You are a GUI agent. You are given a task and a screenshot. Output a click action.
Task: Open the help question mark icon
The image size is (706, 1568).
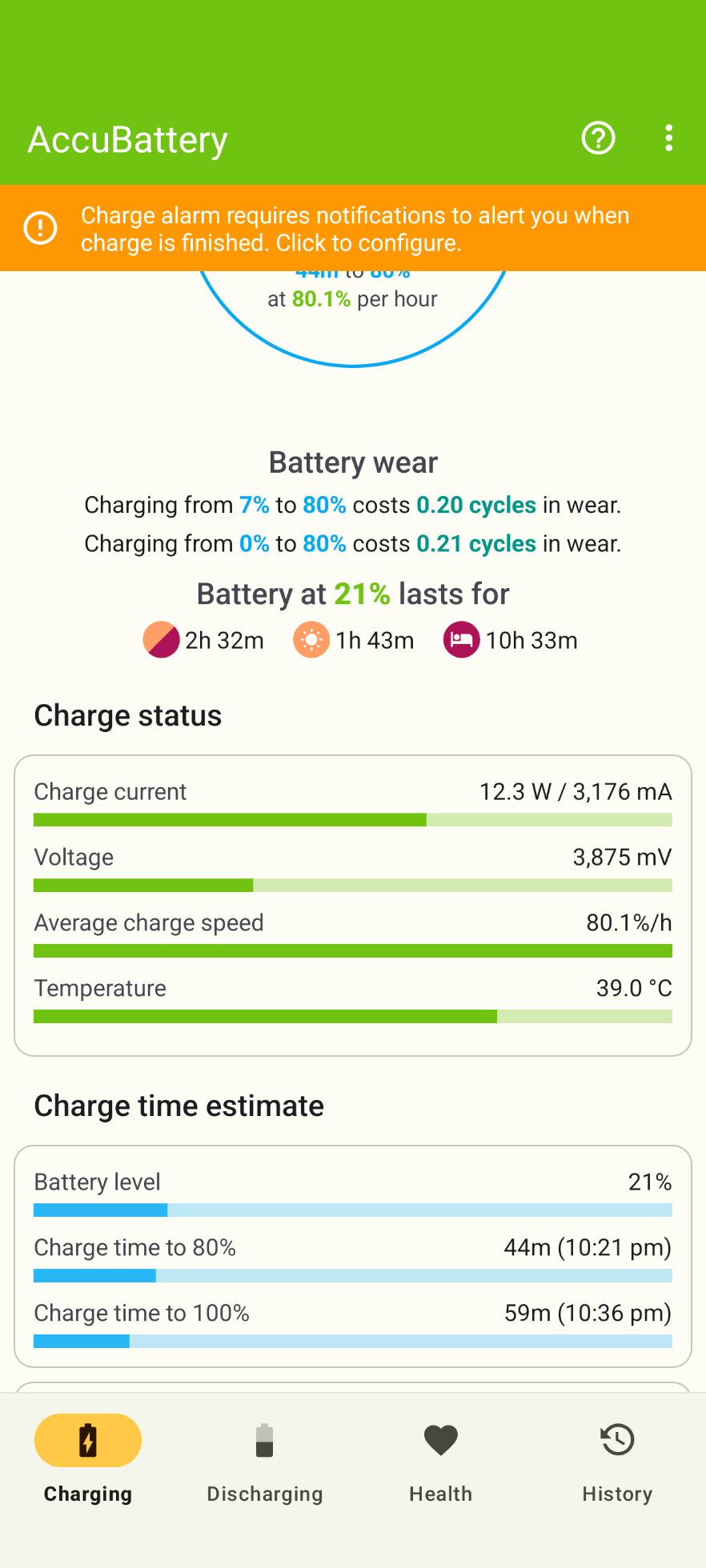[x=598, y=138]
